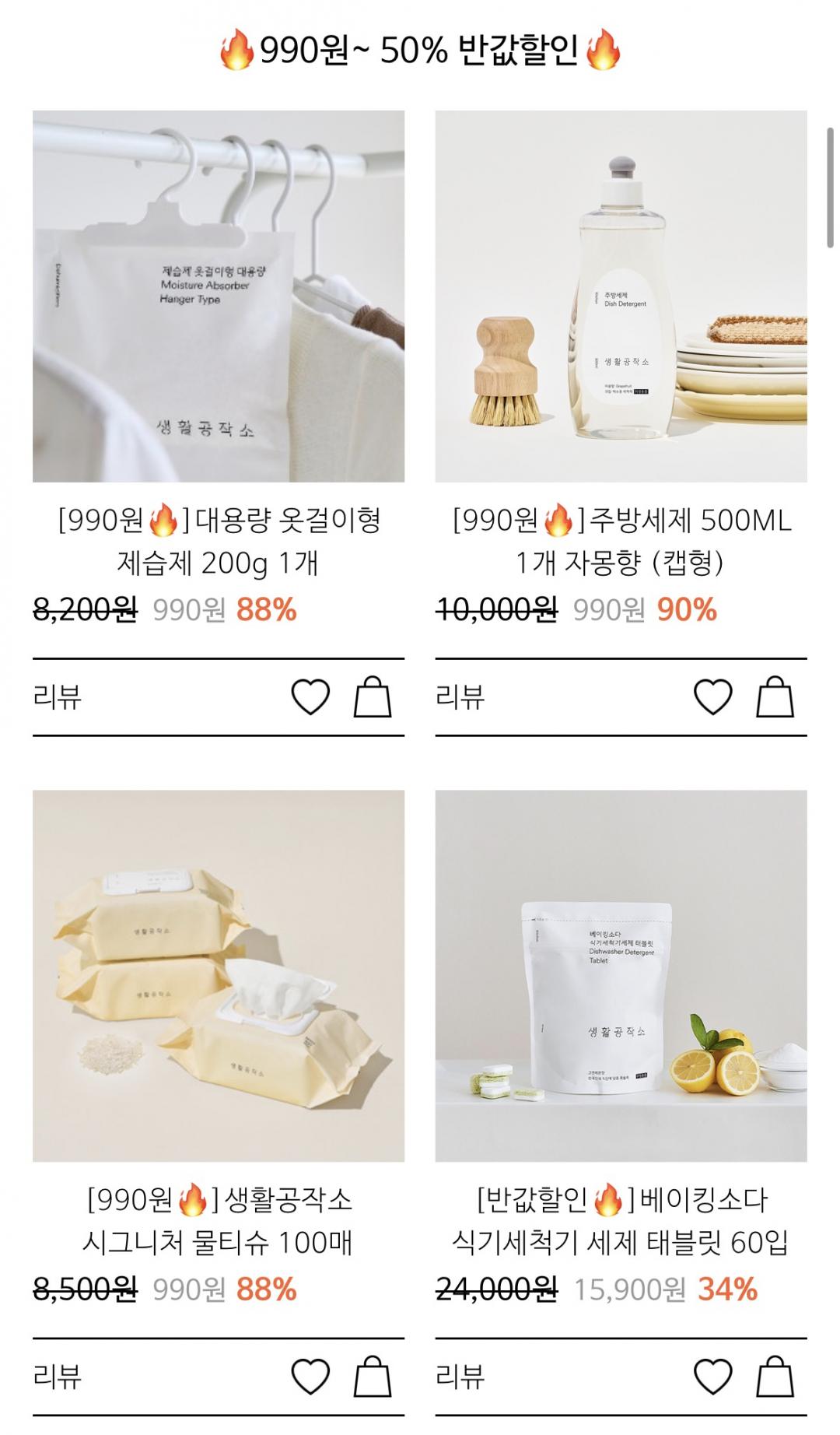Open the 베이킹소다 식기세척기 세제 태블릿 image
840x1435 pixels.
tap(621, 976)
